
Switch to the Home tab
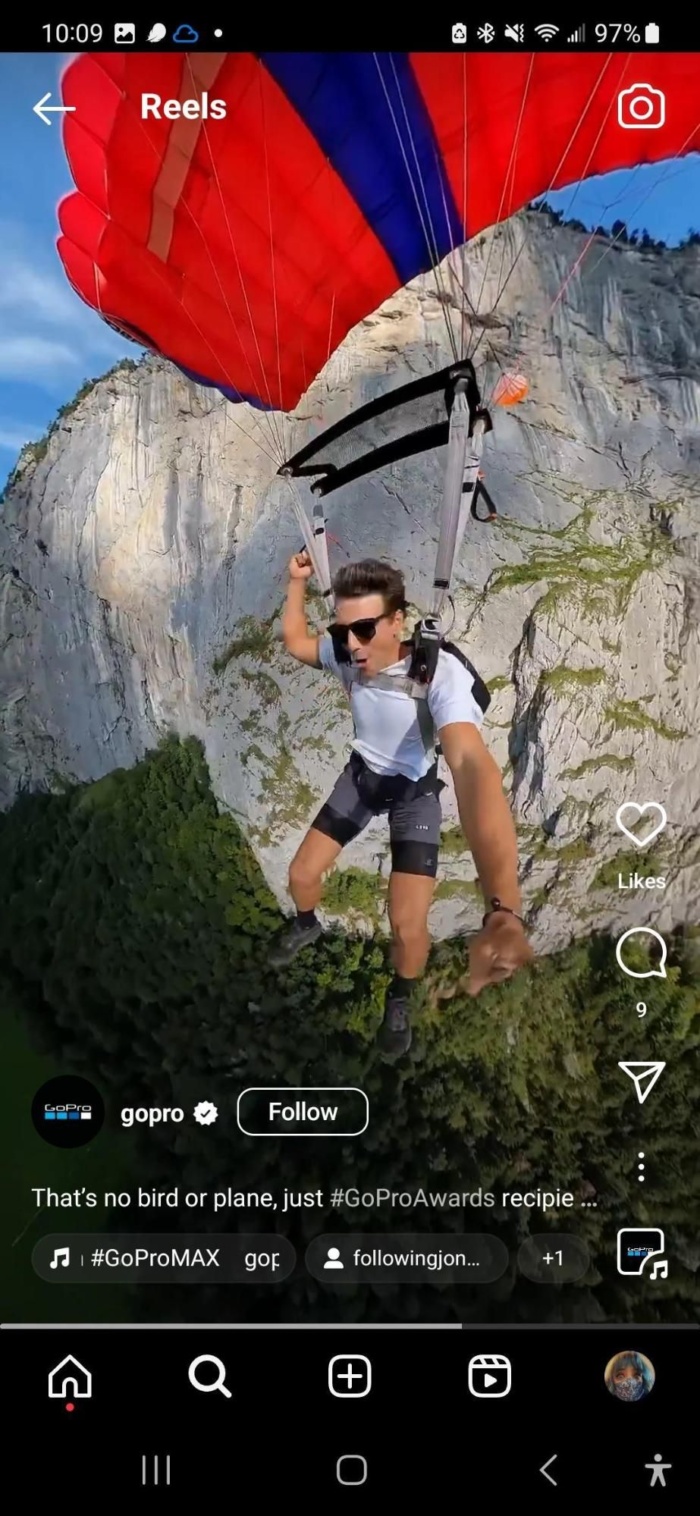coord(70,1377)
